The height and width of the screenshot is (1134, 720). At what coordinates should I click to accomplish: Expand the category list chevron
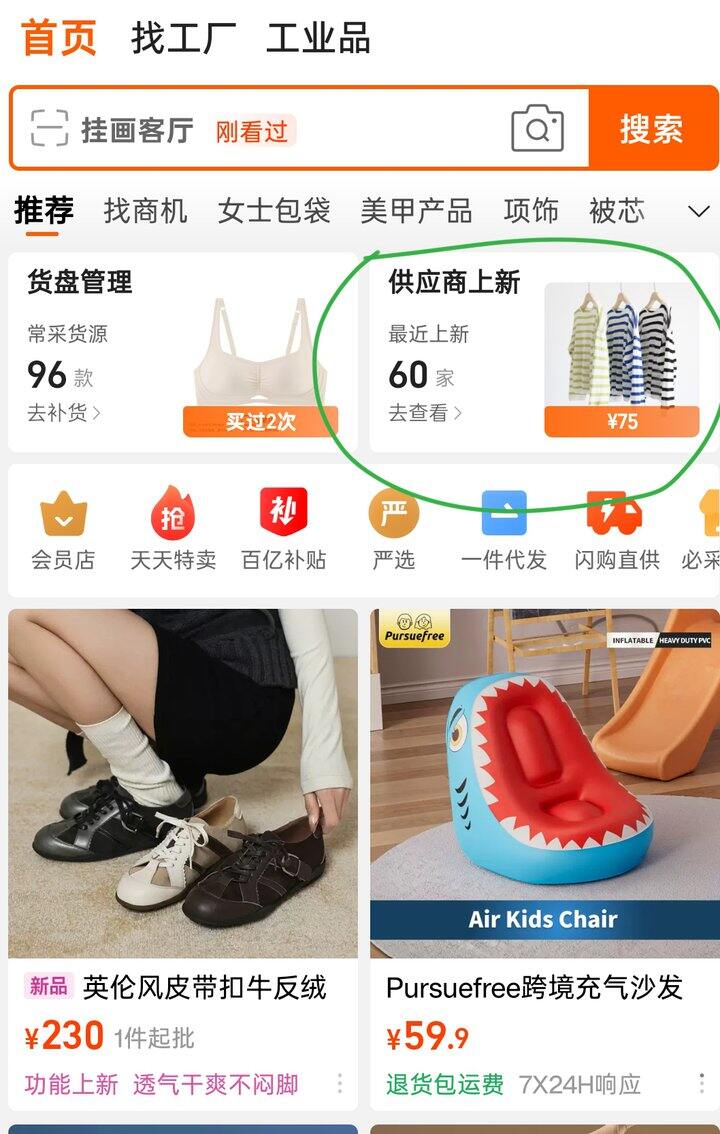[698, 212]
